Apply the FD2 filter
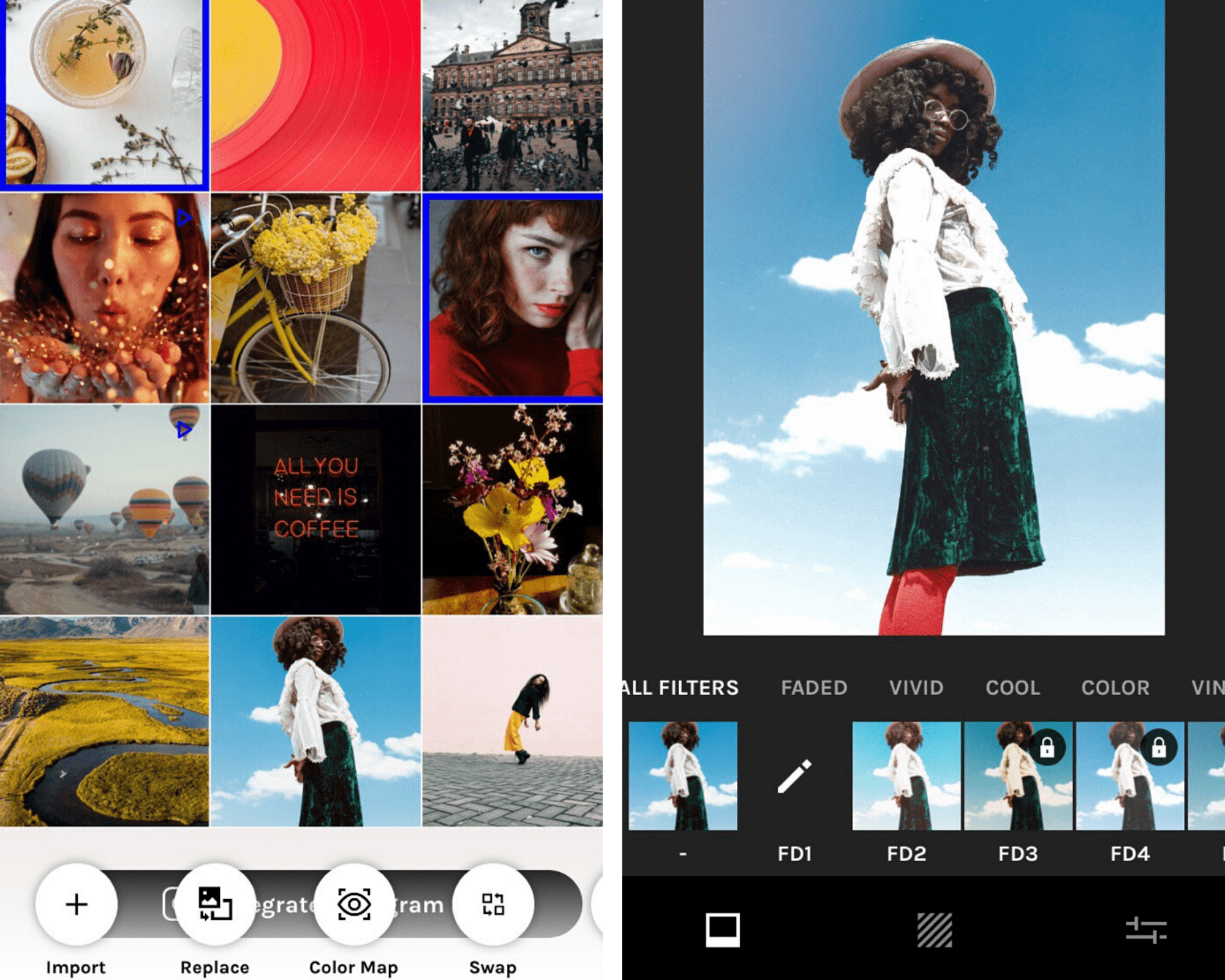This screenshot has height=980, width=1225. pyautogui.click(x=906, y=776)
